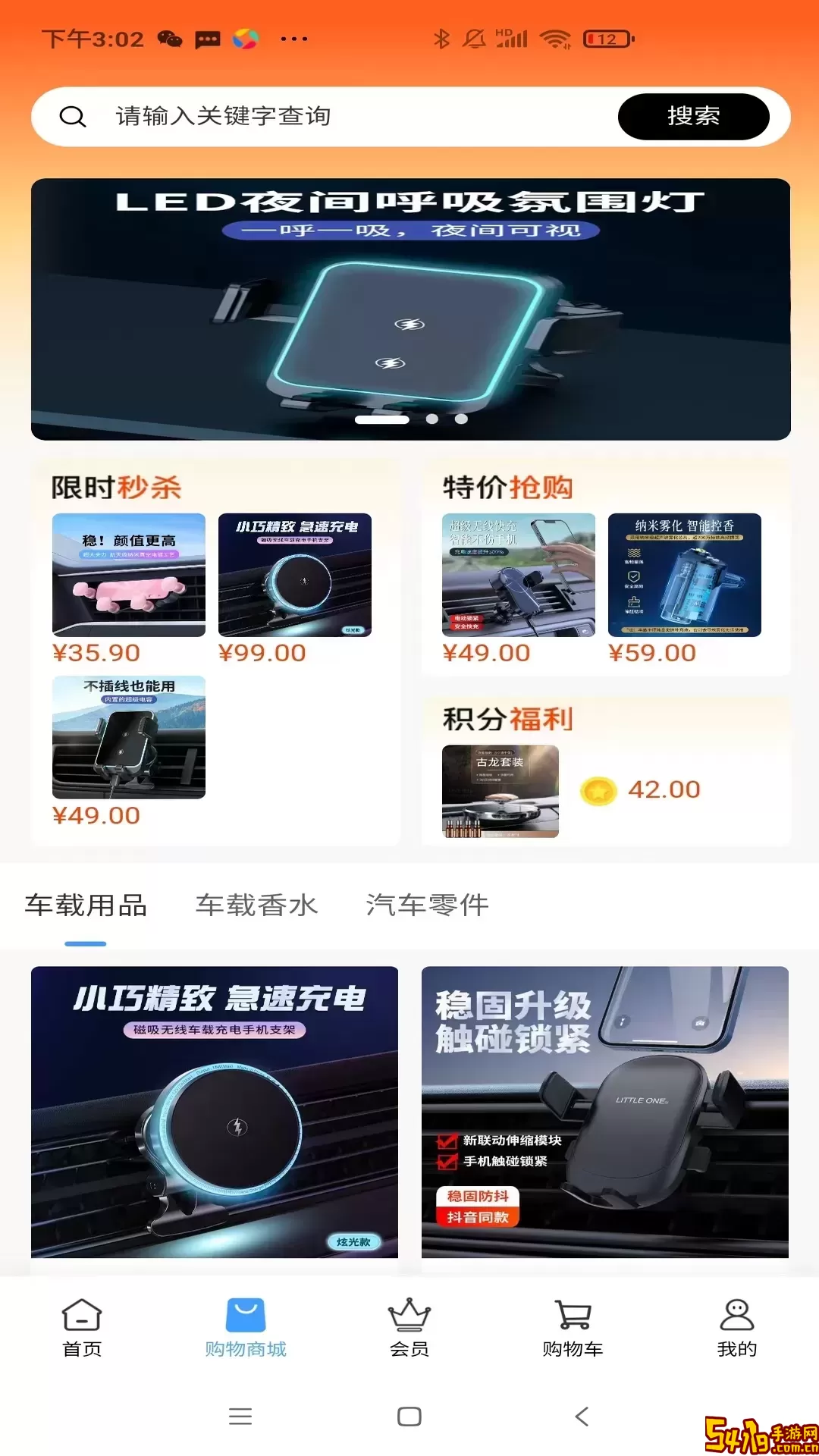This screenshot has width=819, height=1456.
Task: Open the 购物车 tab
Action: (573, 1327)
